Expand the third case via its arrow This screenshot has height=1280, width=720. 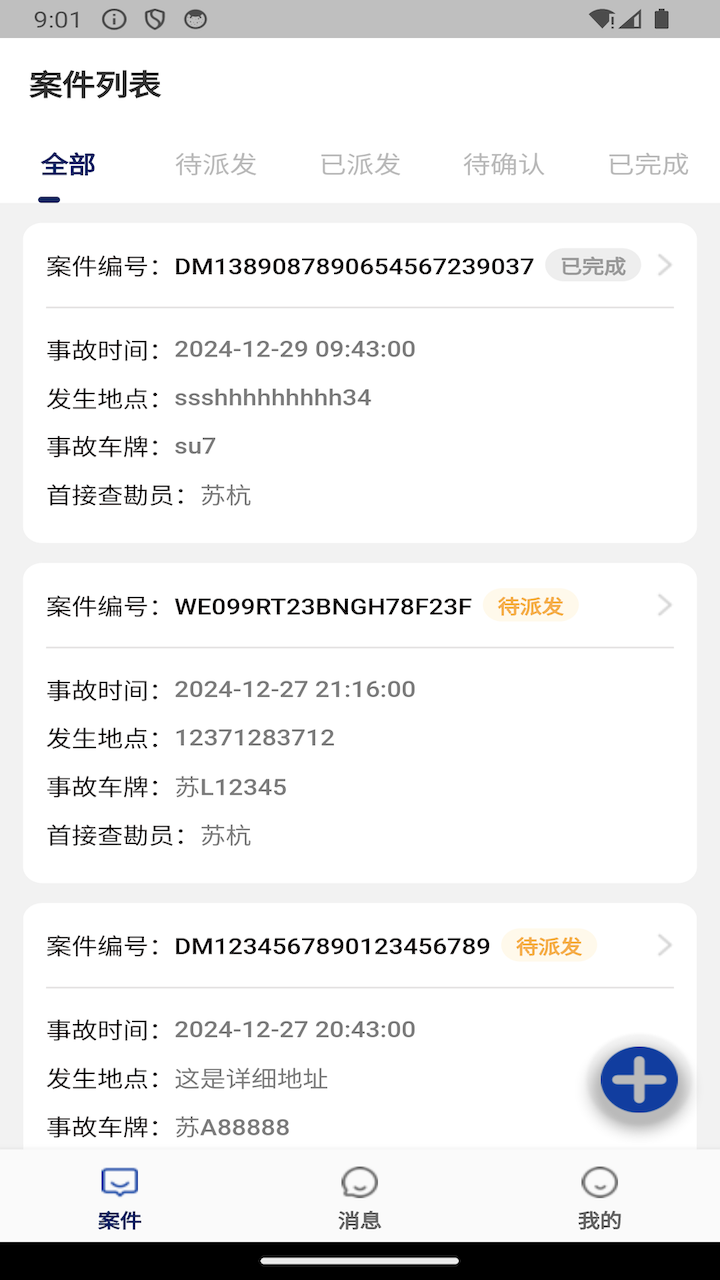point(664,945)
